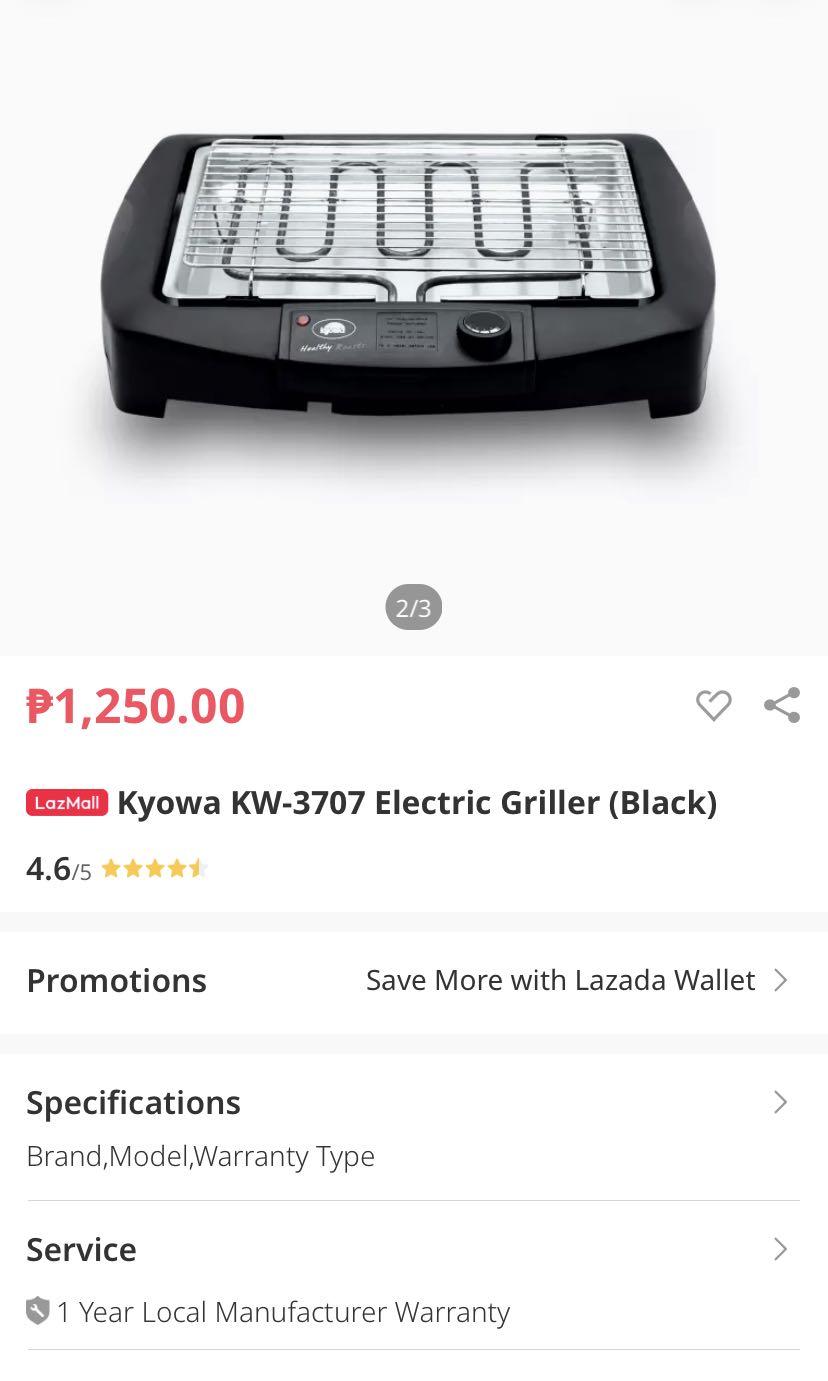Add the griller to your wishlist
828x1381 pixels.
713,705
